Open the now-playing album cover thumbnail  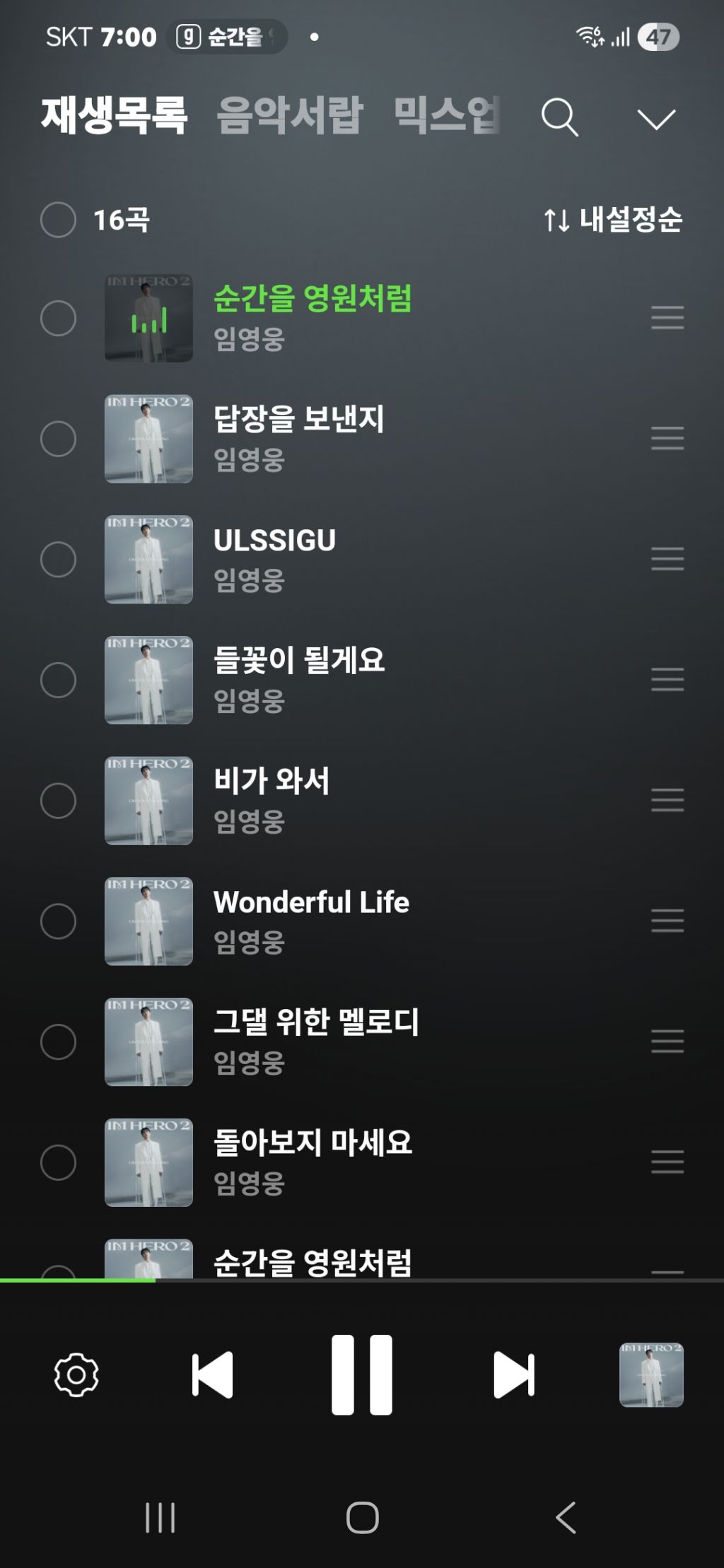pyautogui.click(x=651, y=1375)
